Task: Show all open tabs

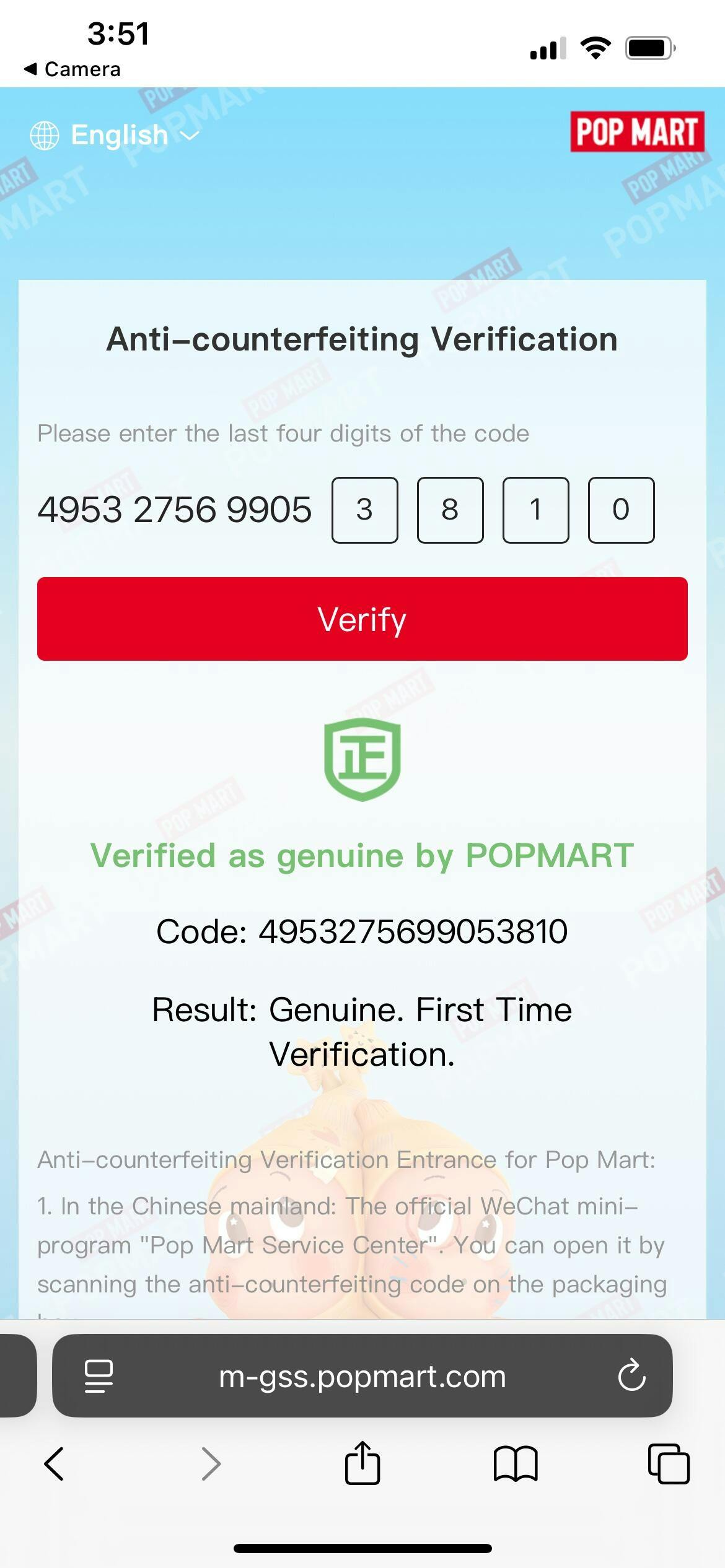Action: (x=669, y=1464)
